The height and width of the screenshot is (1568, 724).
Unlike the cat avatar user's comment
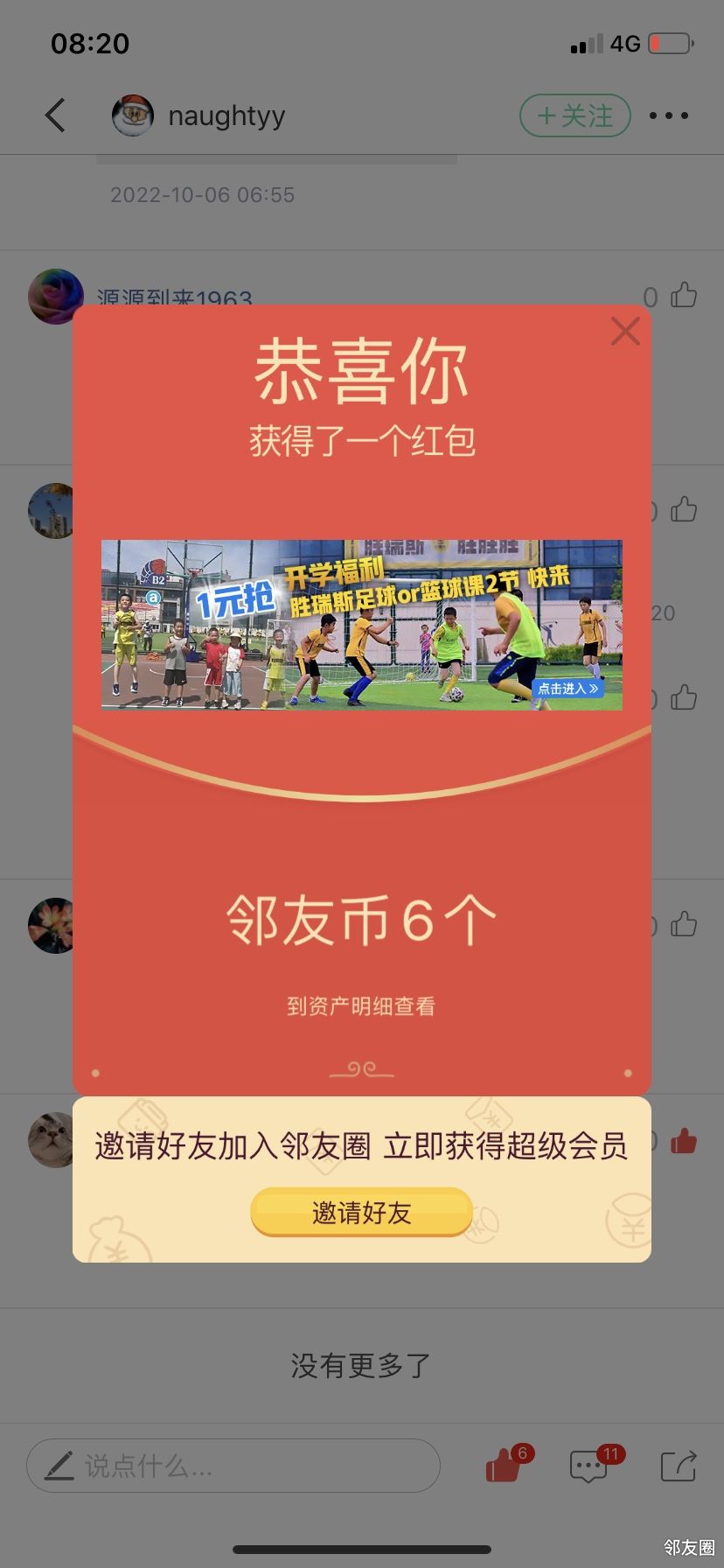coord(683,1141)
